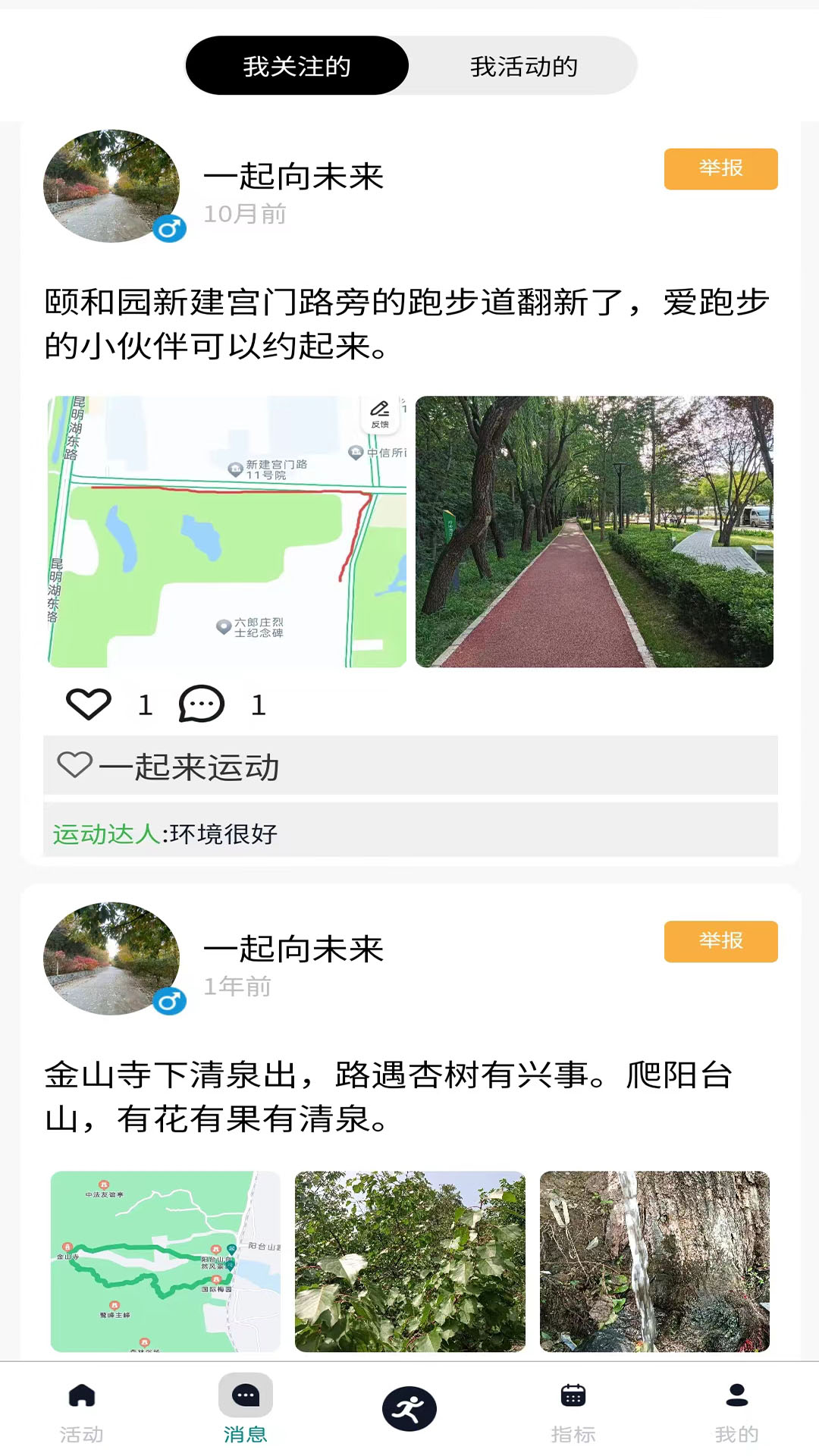Screen dimensions: 819x1456
Task: View the spring water photo on second post
Action: (x=656, y=1259)
